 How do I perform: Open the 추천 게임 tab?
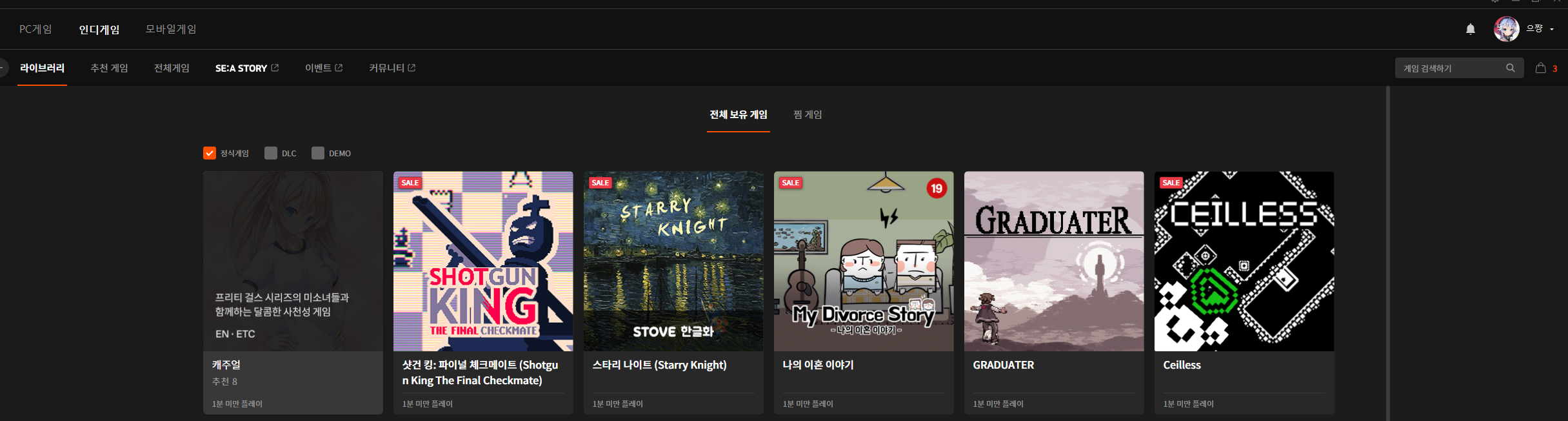(x=109, y=68)
